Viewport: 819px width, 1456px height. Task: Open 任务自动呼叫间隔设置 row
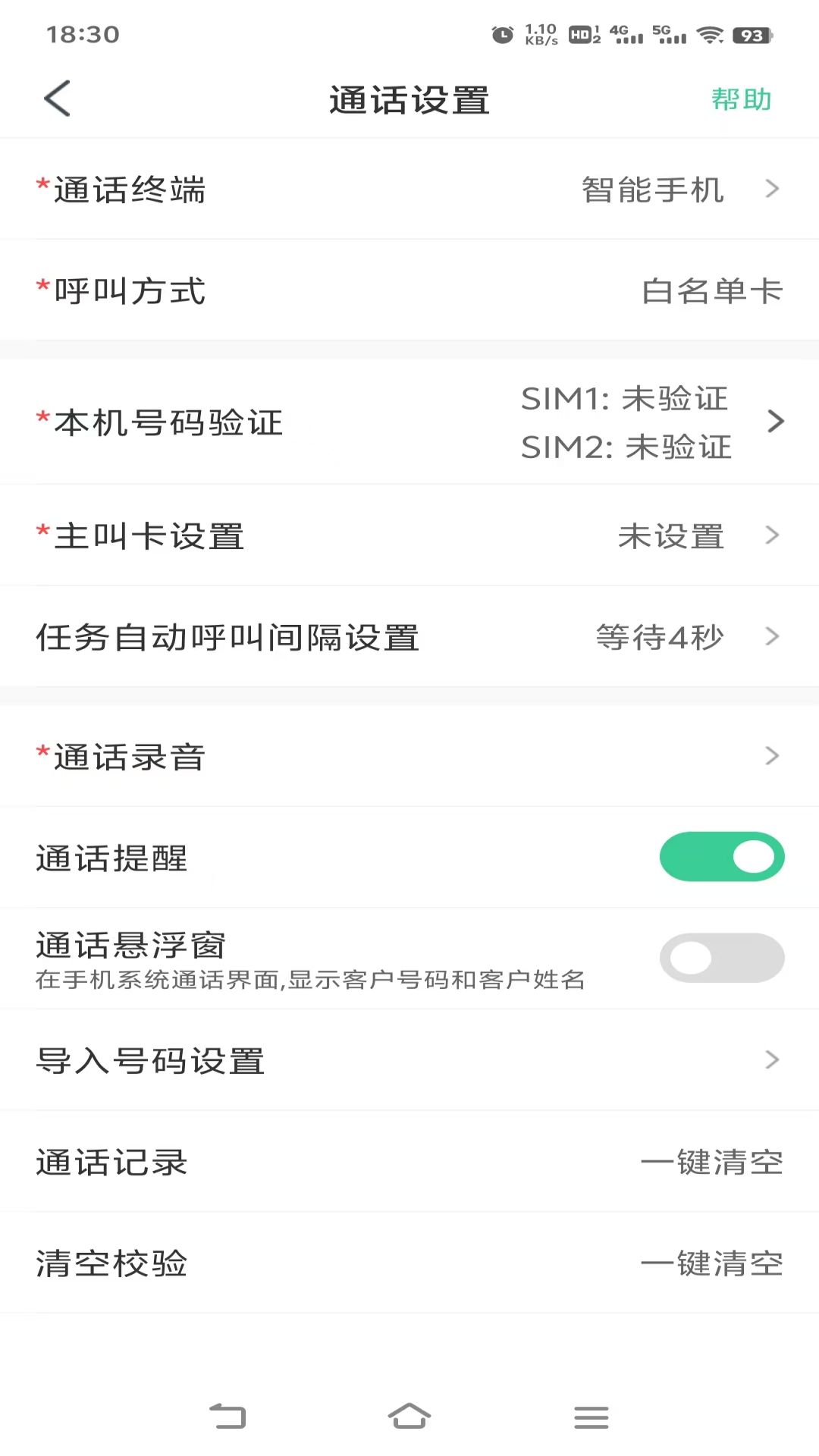pyautogui.click(x=409, y=637)
